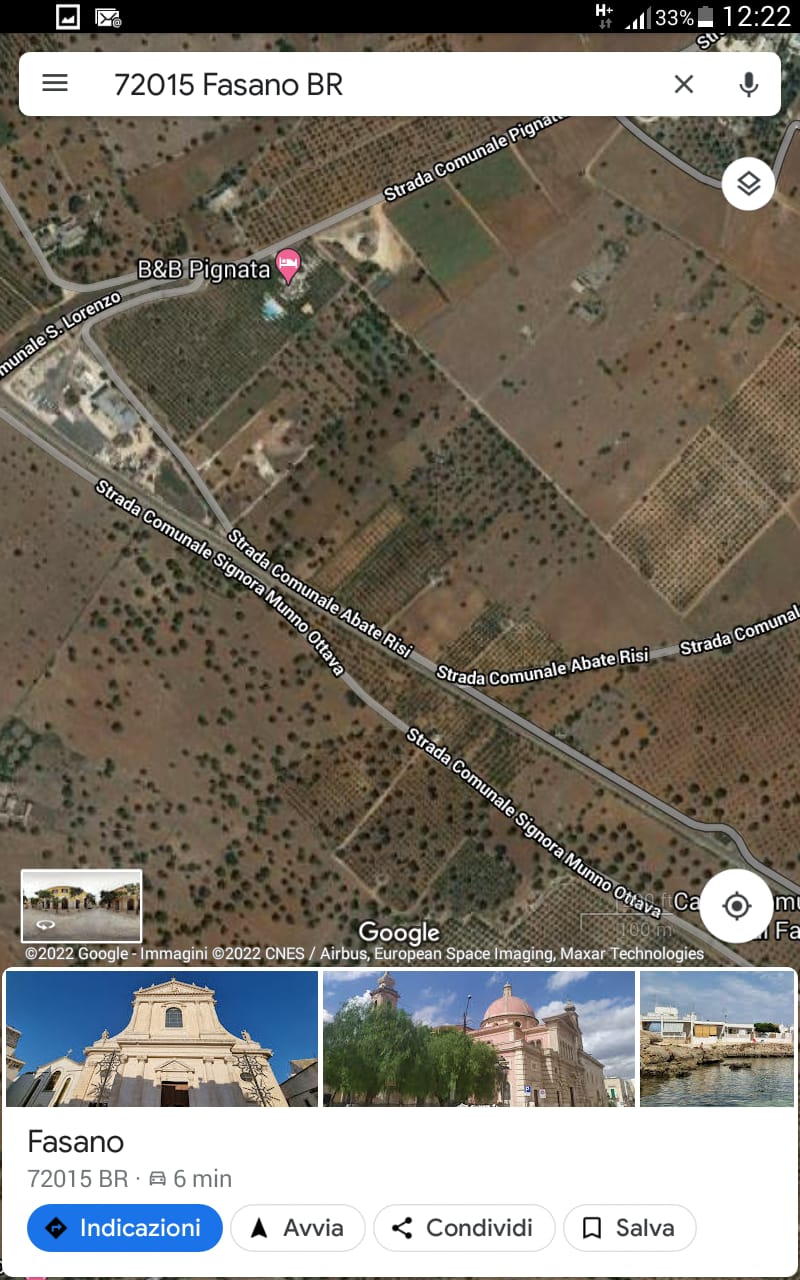Open the Street View preview thumbnail

(82, 906)
